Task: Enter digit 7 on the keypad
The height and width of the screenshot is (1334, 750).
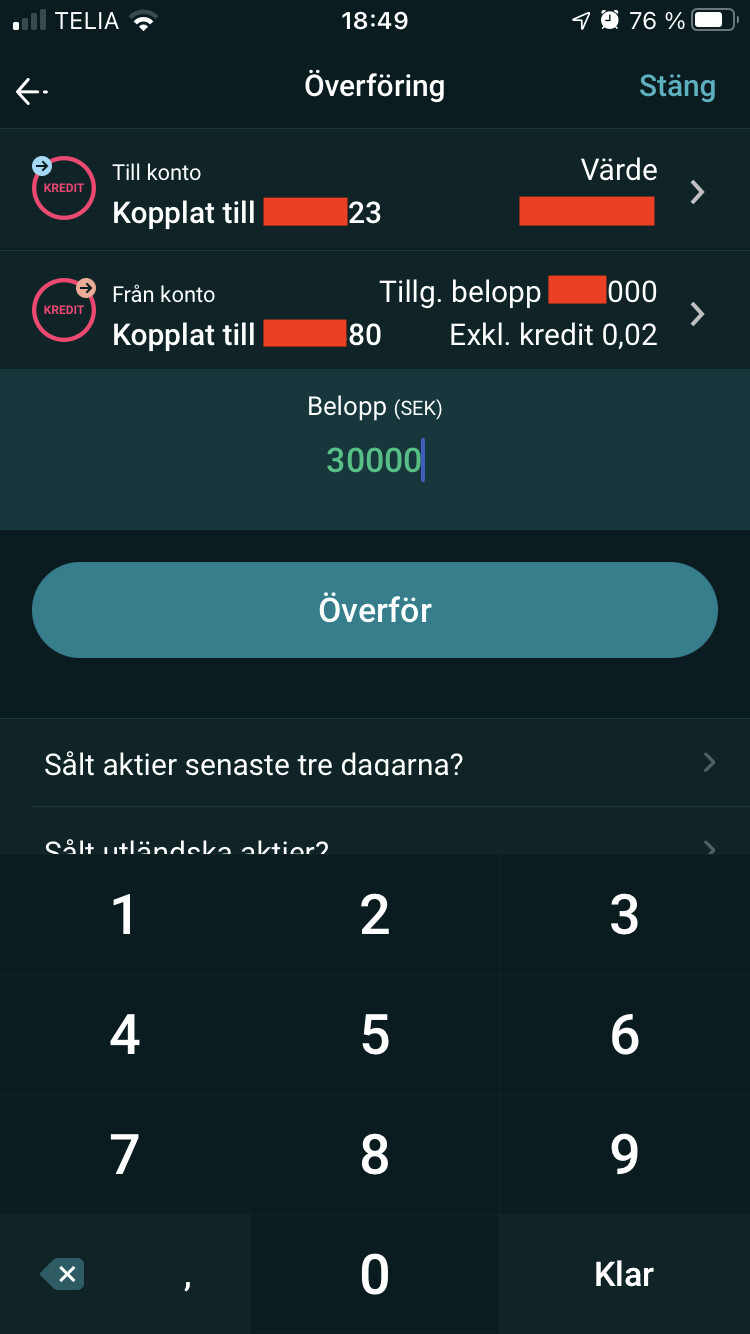Action: pyautogui.click(x=124, y=1155)
